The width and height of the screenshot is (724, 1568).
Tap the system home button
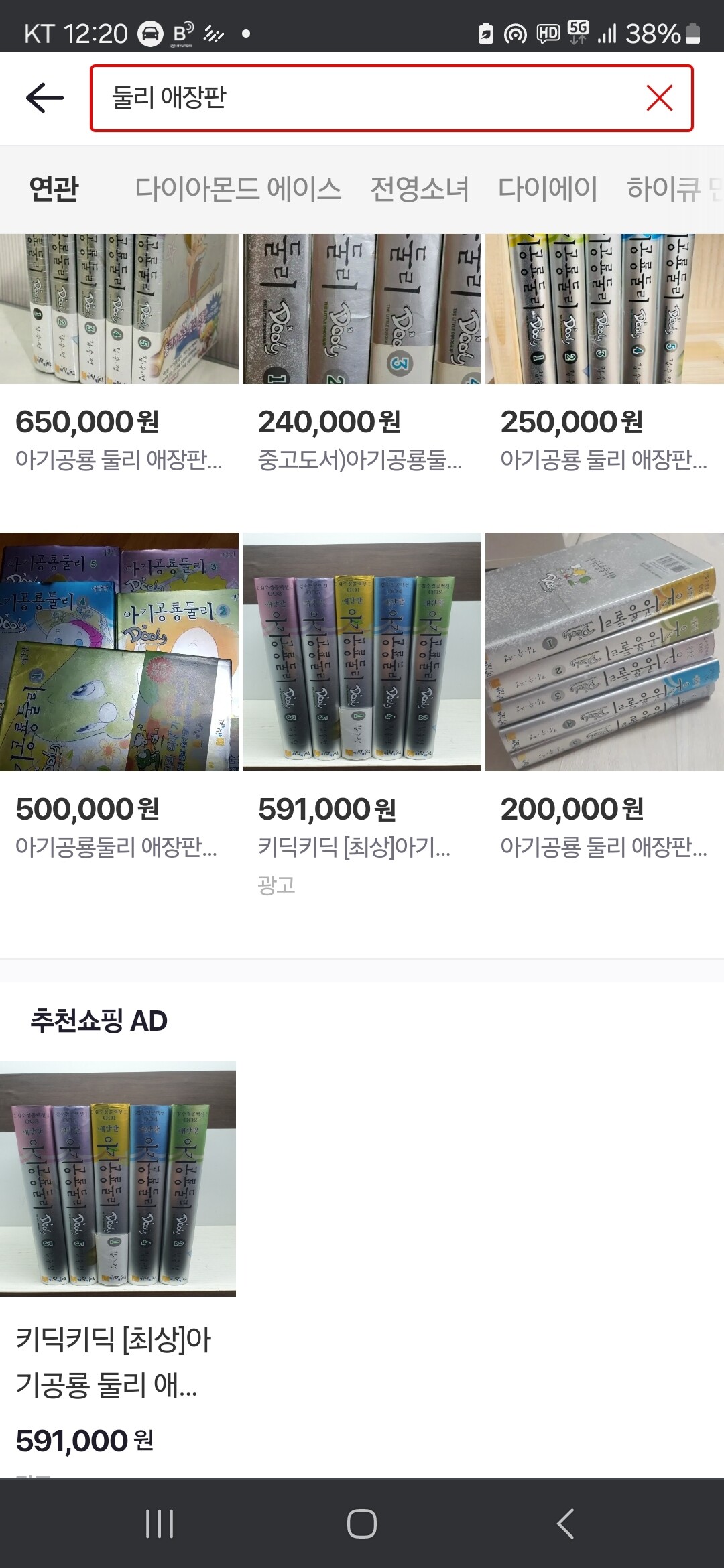coord(362,1524)
